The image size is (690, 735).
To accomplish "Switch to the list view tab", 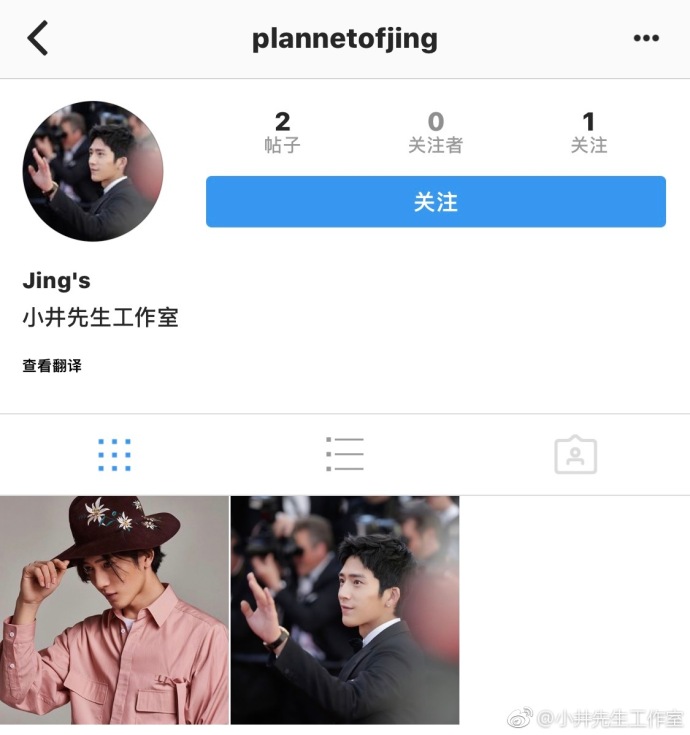I will [345, 455].
